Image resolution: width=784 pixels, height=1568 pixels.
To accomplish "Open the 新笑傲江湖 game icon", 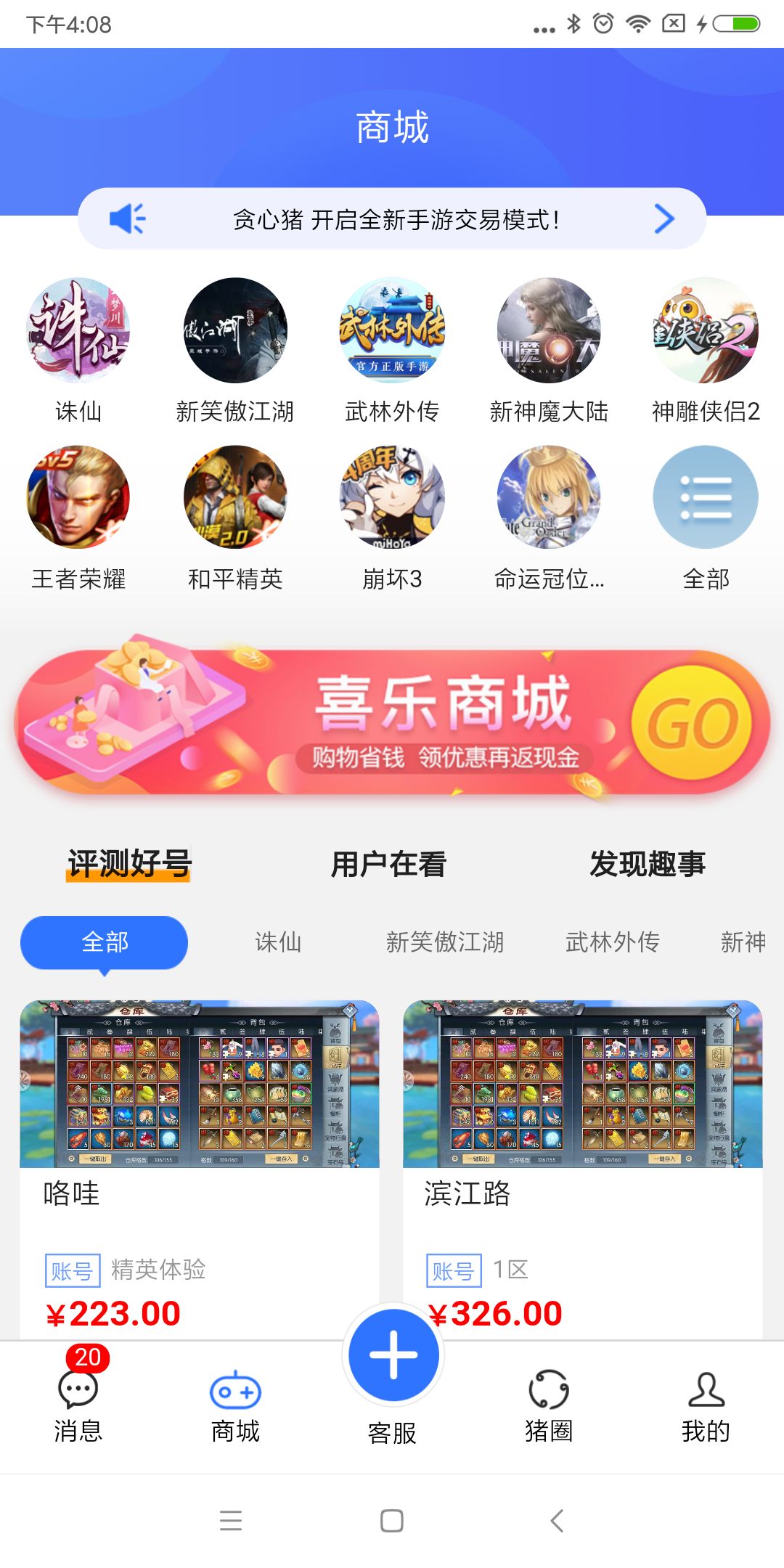I will click(x=235, y=331).
